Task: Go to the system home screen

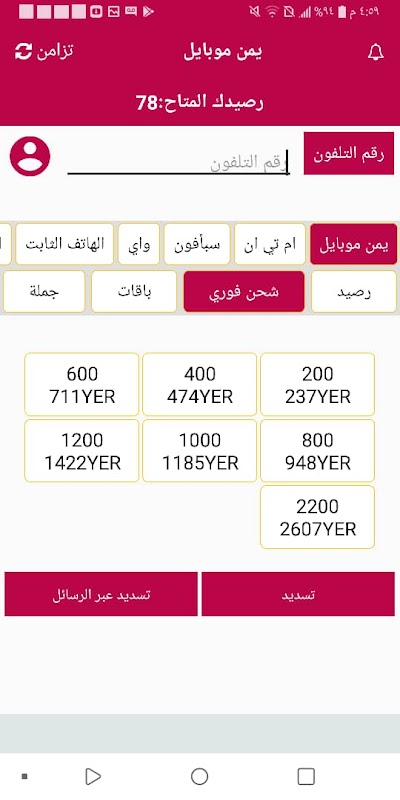Action: pyautogui.click(x=199, y=777)
